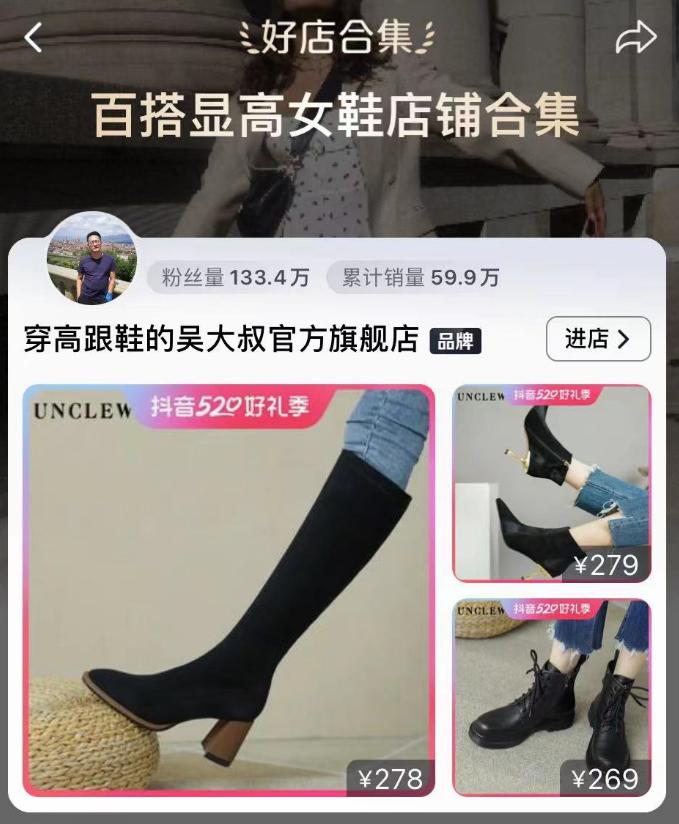
Task: Open the ¥278 knee-high boot product
Action: click(229, 590)
